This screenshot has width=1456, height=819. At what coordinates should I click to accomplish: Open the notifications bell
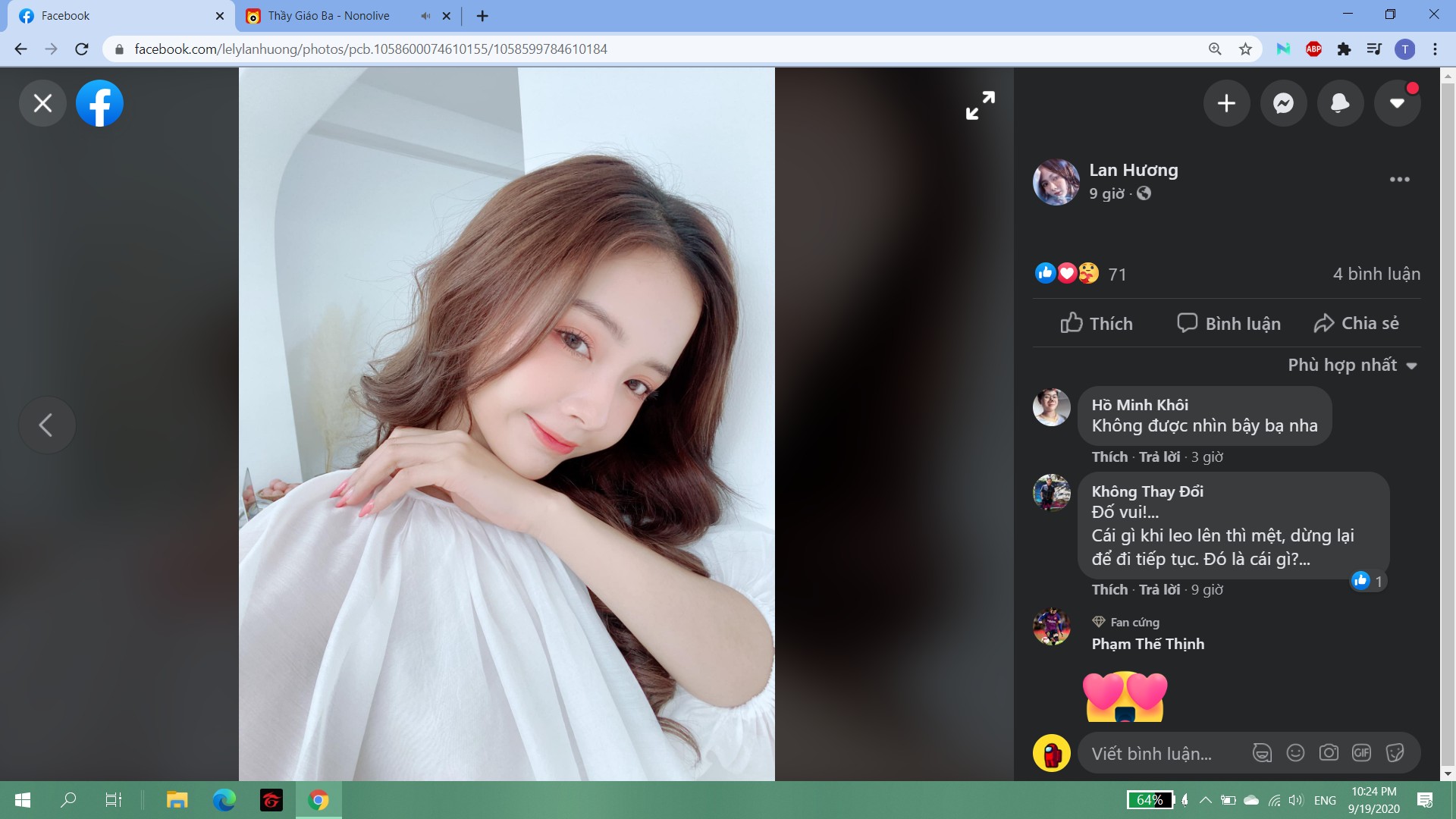(1340, 103)
